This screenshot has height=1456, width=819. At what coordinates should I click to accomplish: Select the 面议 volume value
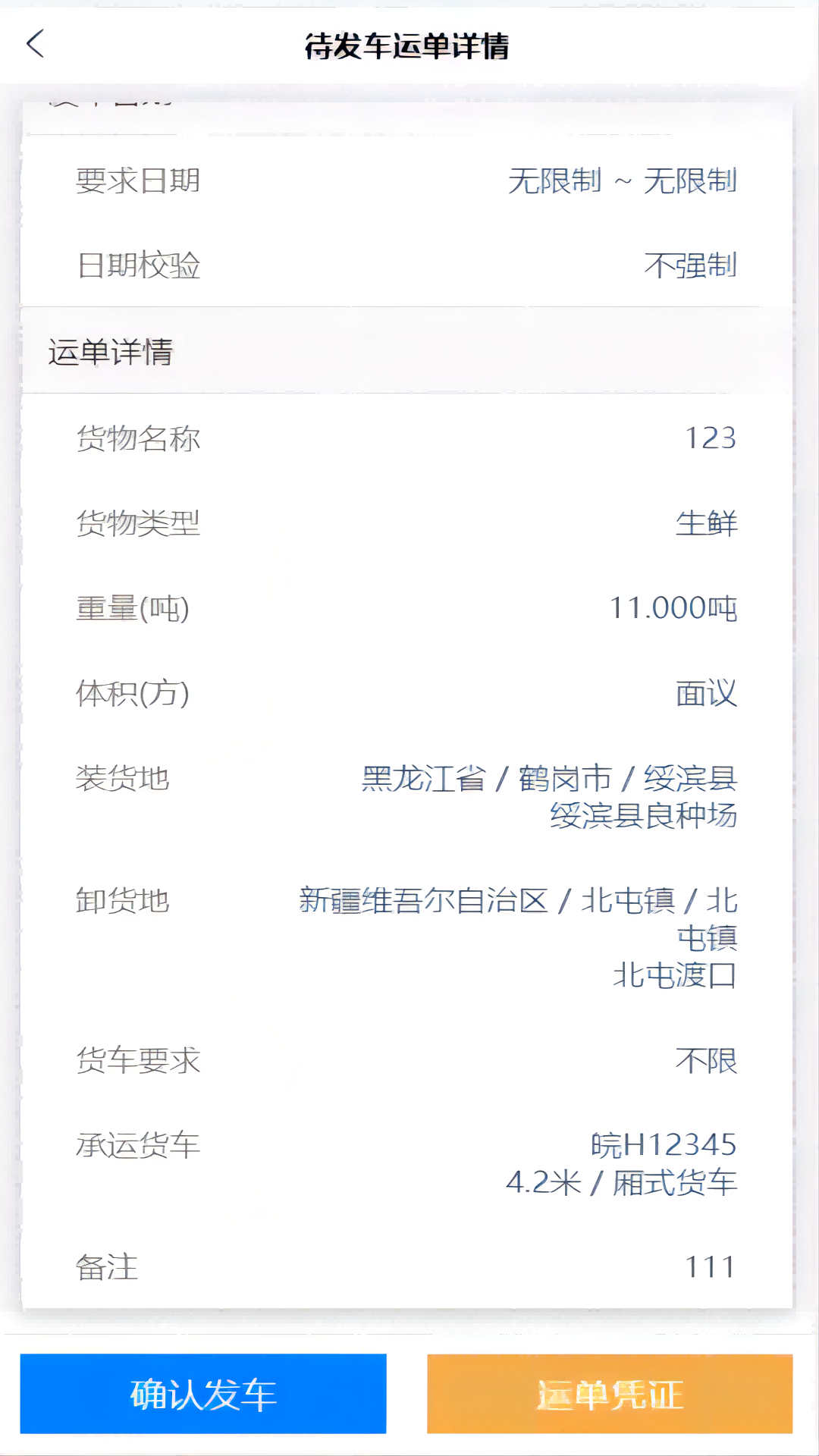click(x=705, y=691)
